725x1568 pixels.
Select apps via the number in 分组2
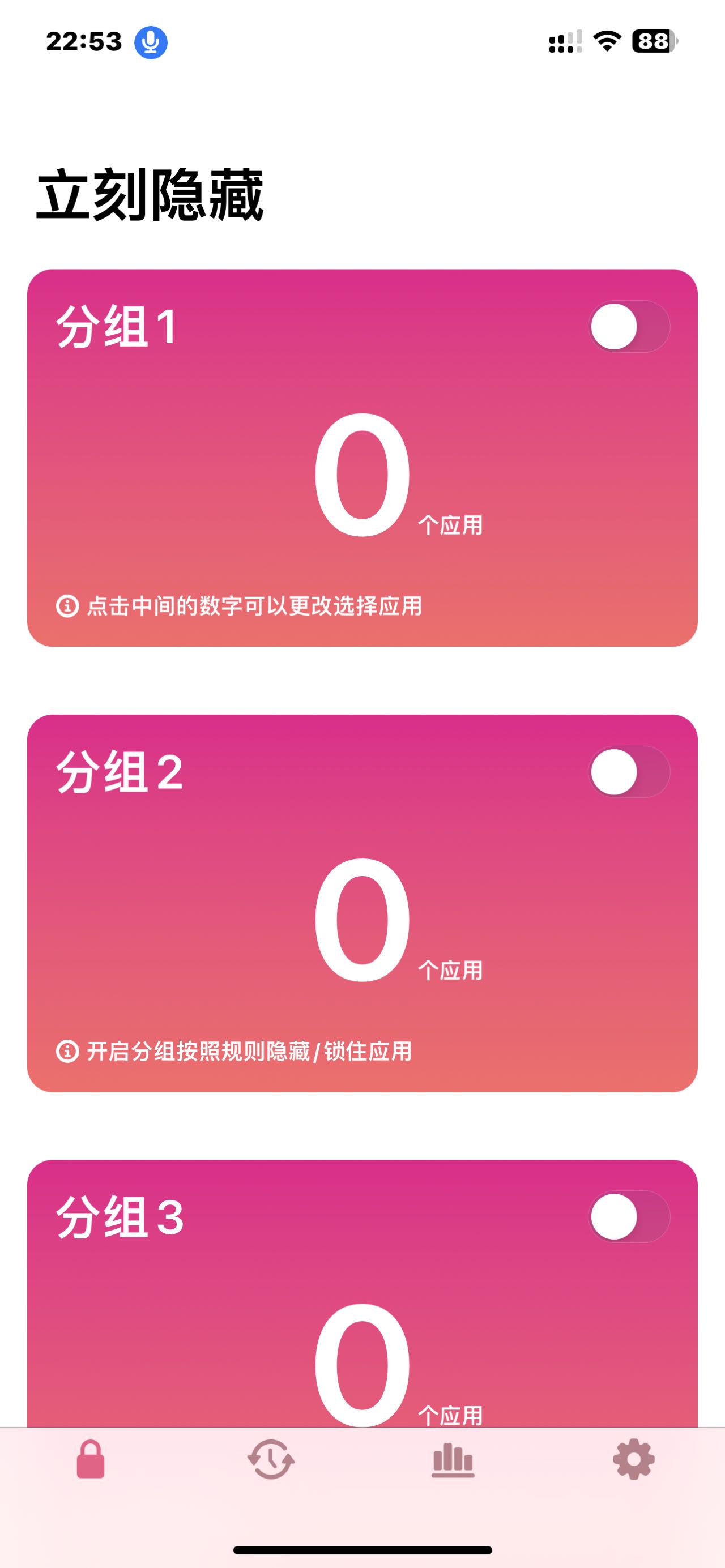362,919
